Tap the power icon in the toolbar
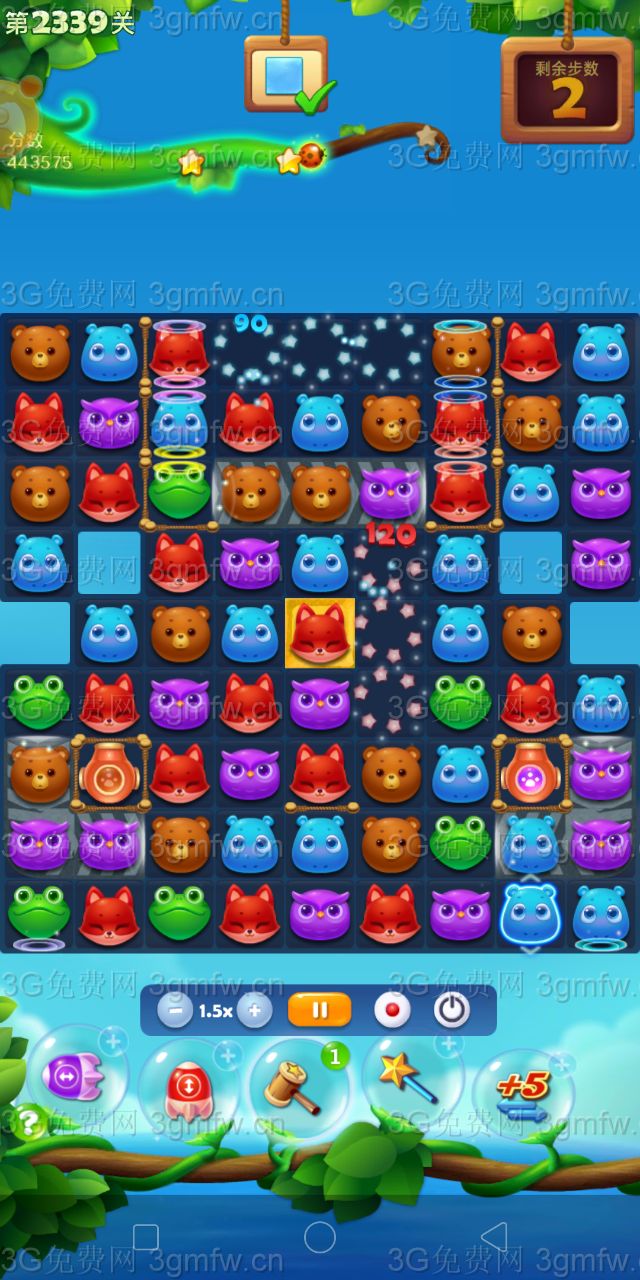Viewport: 640px width, 1280px height. tap(452, 1011)
